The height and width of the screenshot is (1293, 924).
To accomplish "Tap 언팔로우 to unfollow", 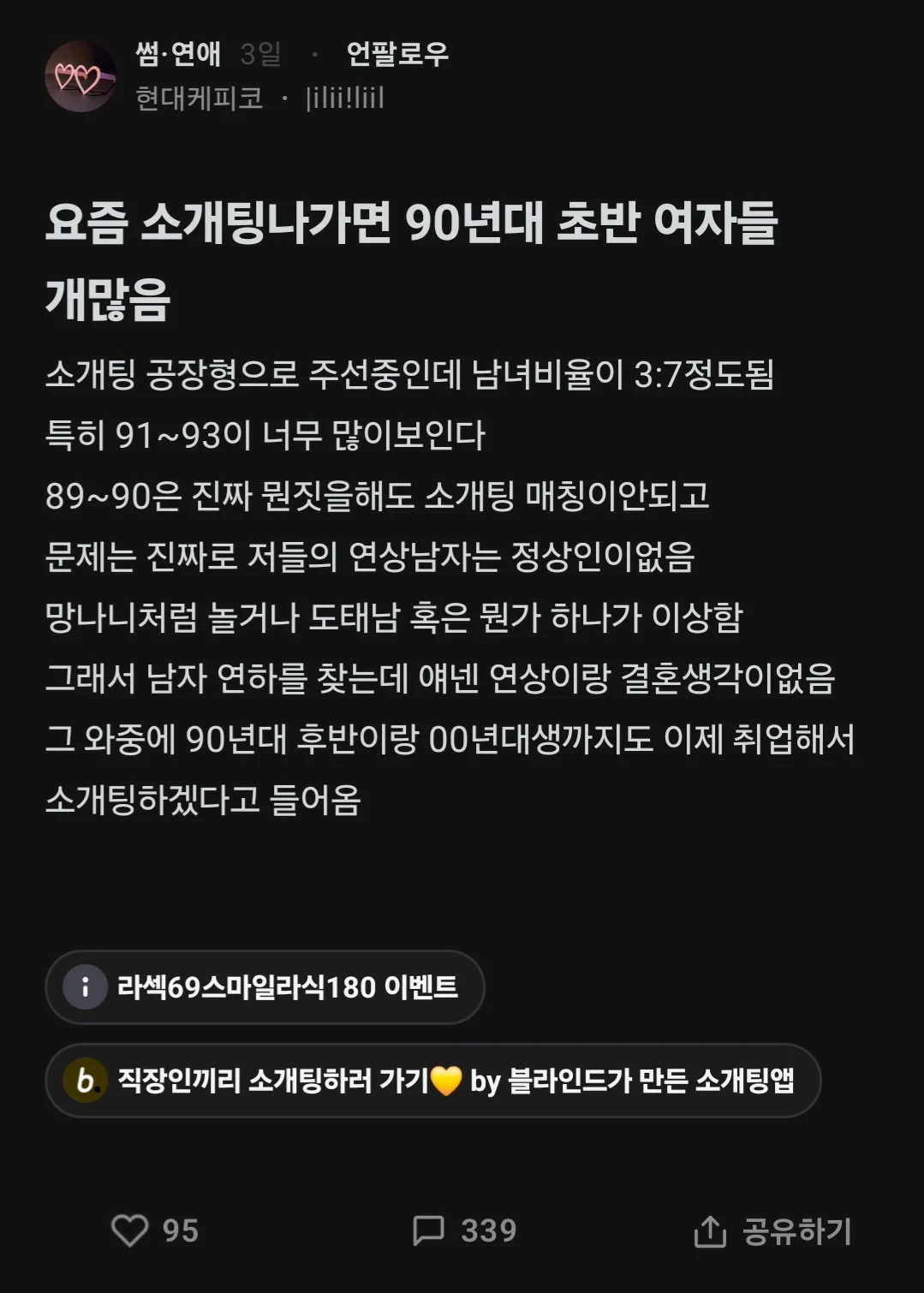I will pos(397,54).
